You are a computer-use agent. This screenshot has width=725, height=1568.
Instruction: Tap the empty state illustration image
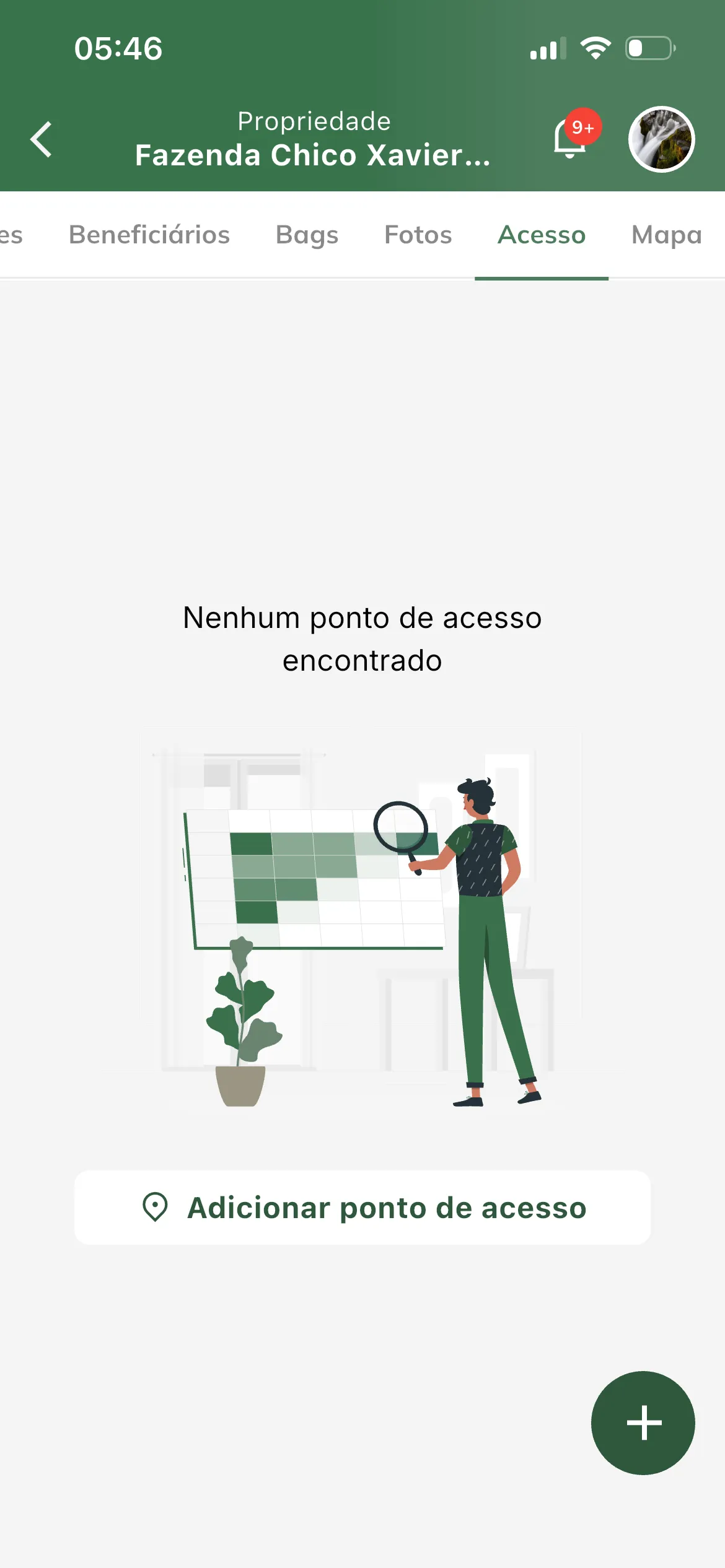coord(362,923)
